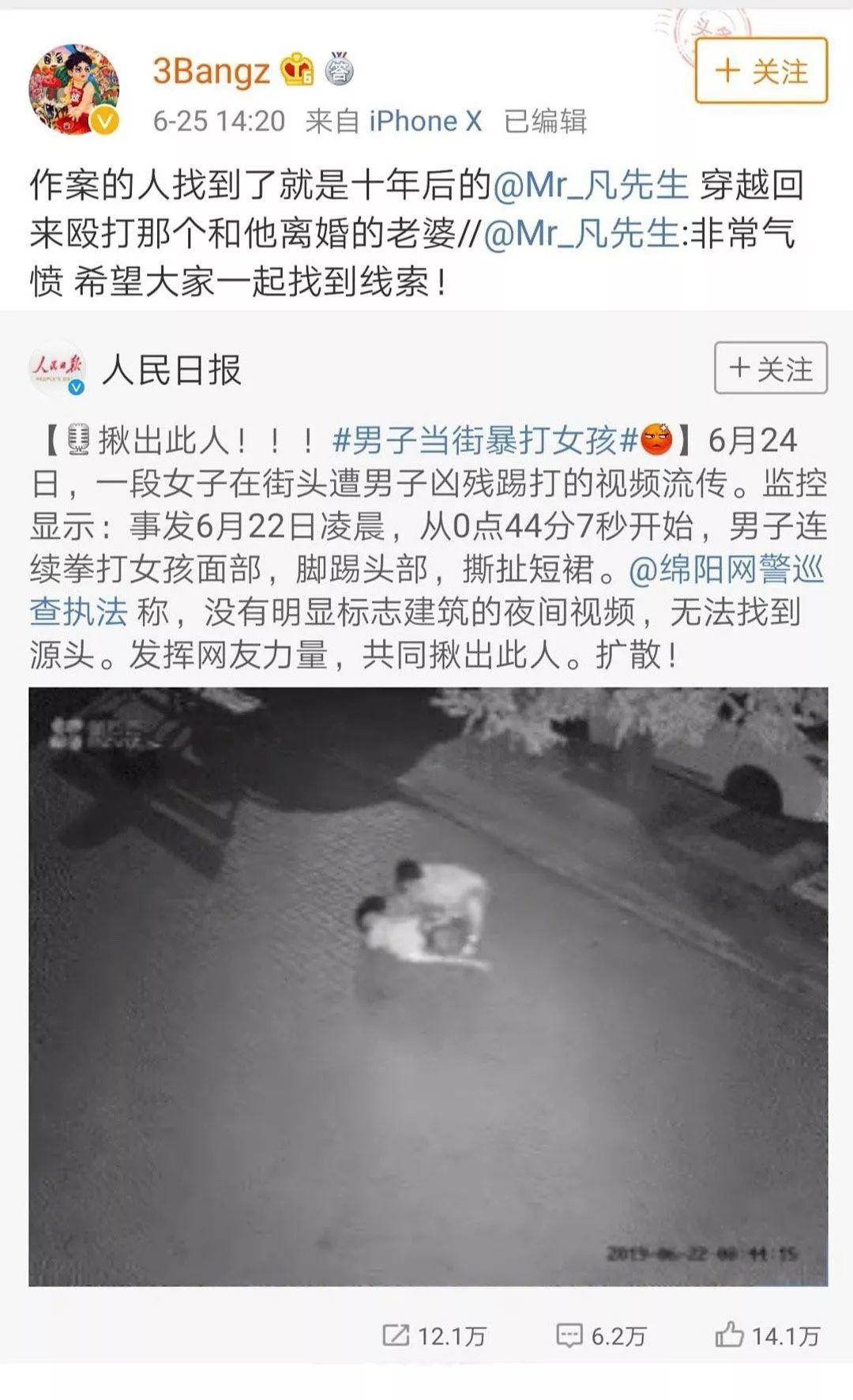This screenshot has width=853, height=1400.
Task: Open 3Bangz's profile avatar
Action: (73, 89)
